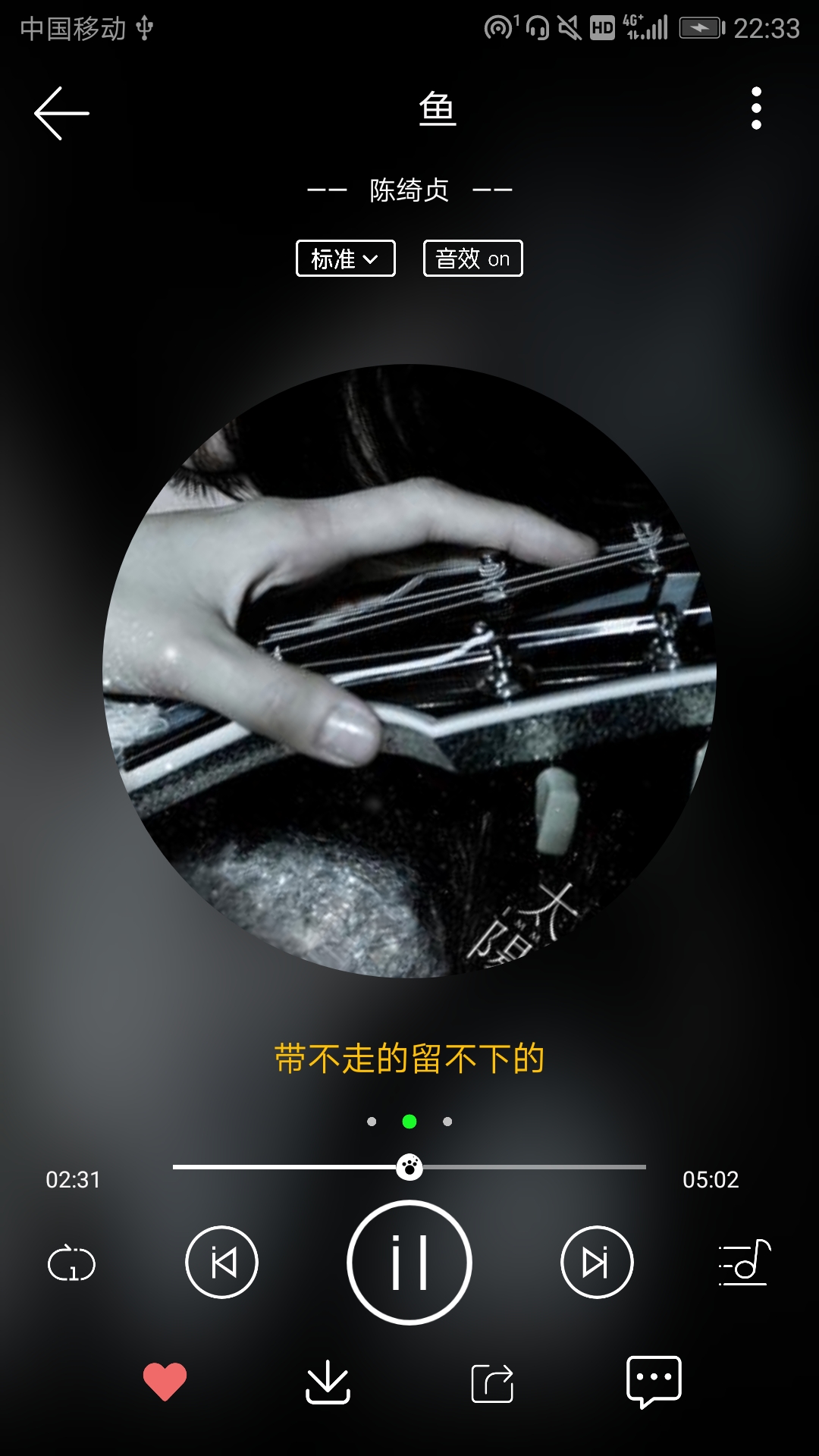Change the single-loop repeat mode
This screenshot has width=819, height=1456.
pyautogui.click(x=71, y=1263)
